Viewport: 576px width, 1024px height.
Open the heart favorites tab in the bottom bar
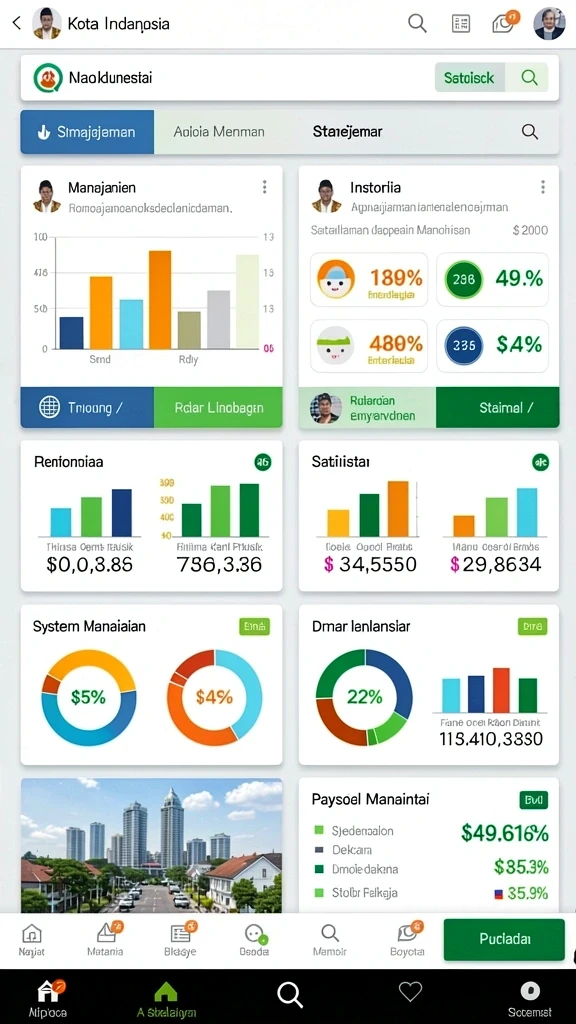[x=410, y=992]
